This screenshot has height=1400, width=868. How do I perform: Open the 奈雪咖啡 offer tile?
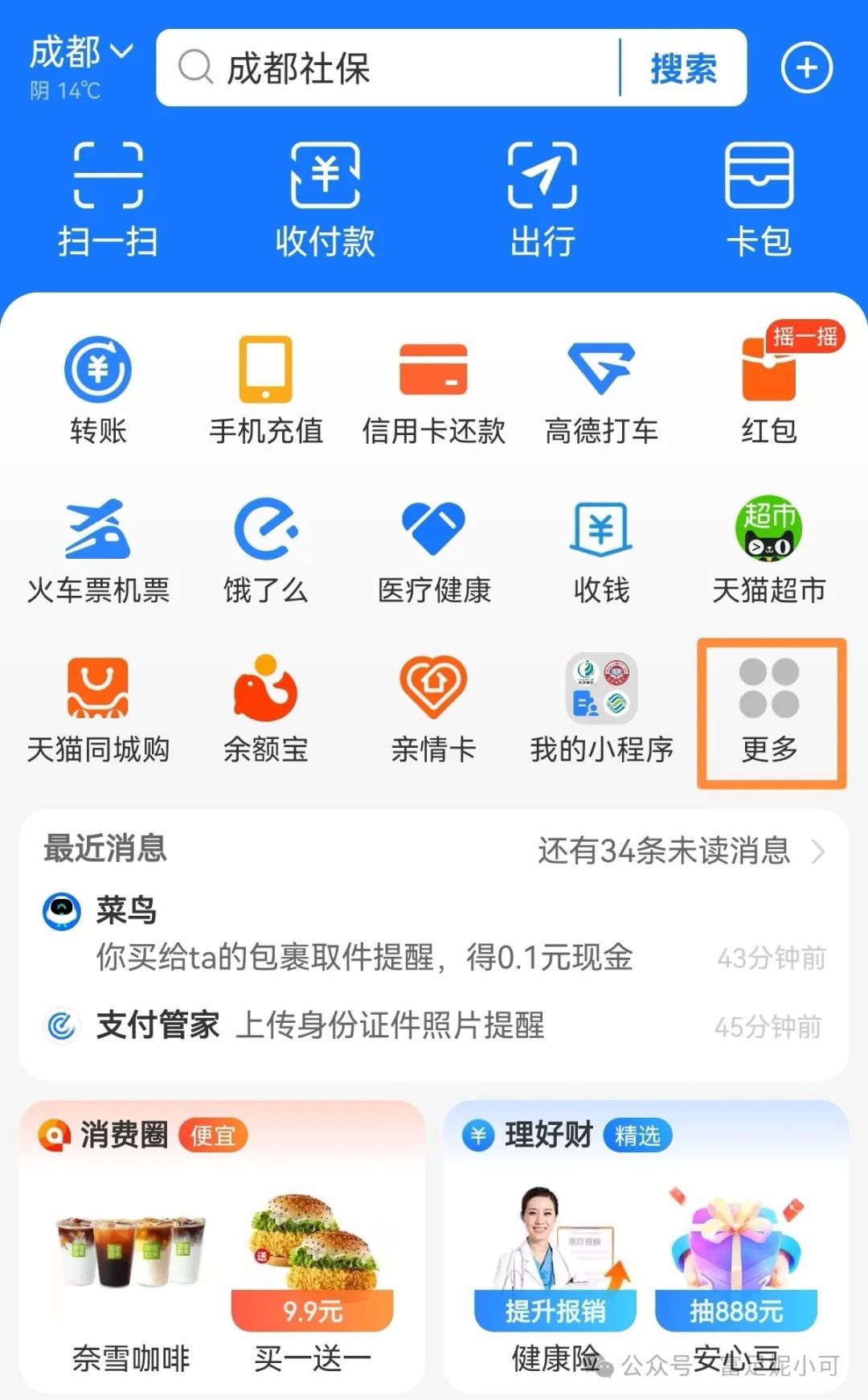coord(131,1279)
